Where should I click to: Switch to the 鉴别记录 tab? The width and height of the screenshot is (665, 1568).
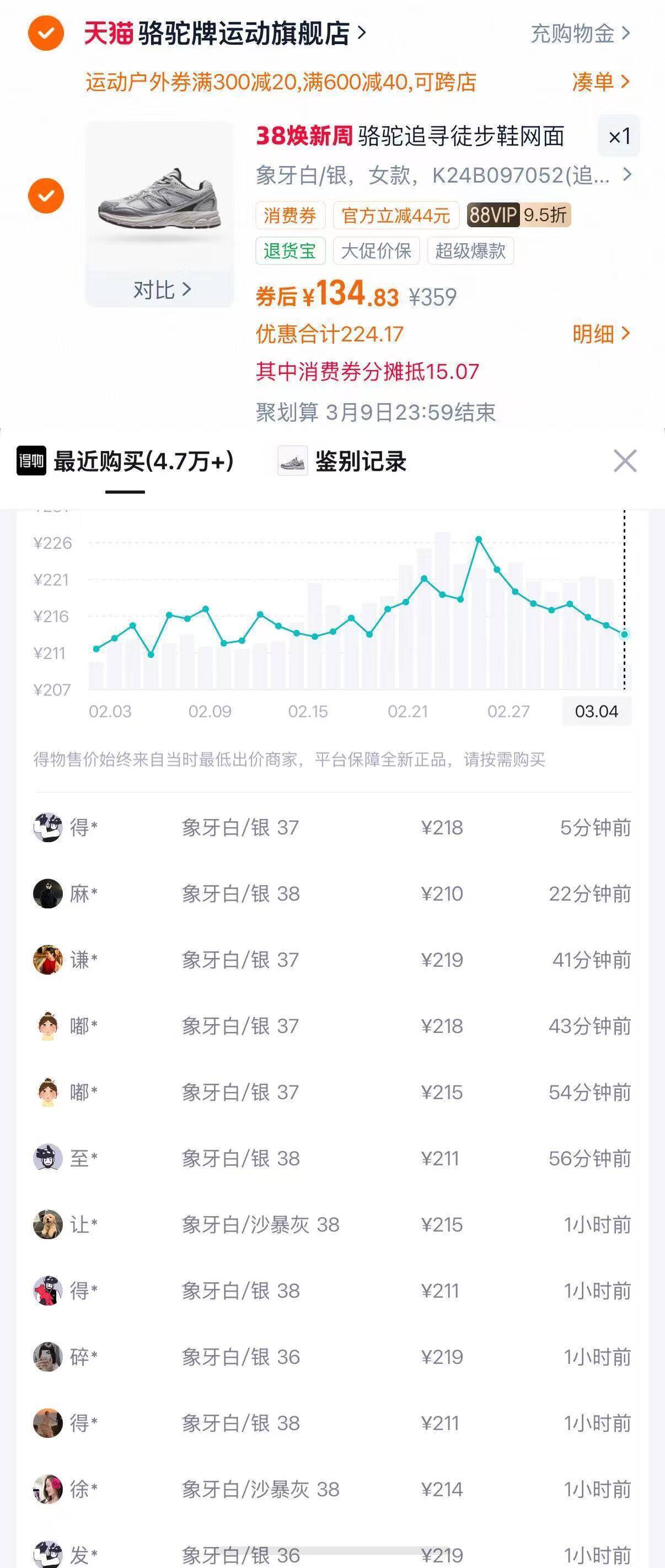click(342, 462)
